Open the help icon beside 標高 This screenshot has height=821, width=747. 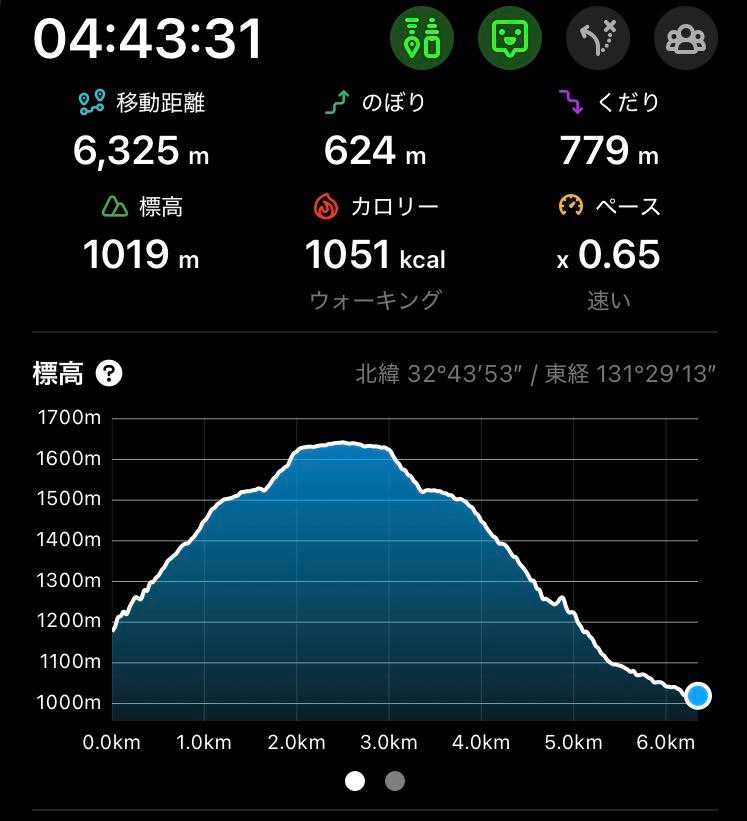click(109, 374)
